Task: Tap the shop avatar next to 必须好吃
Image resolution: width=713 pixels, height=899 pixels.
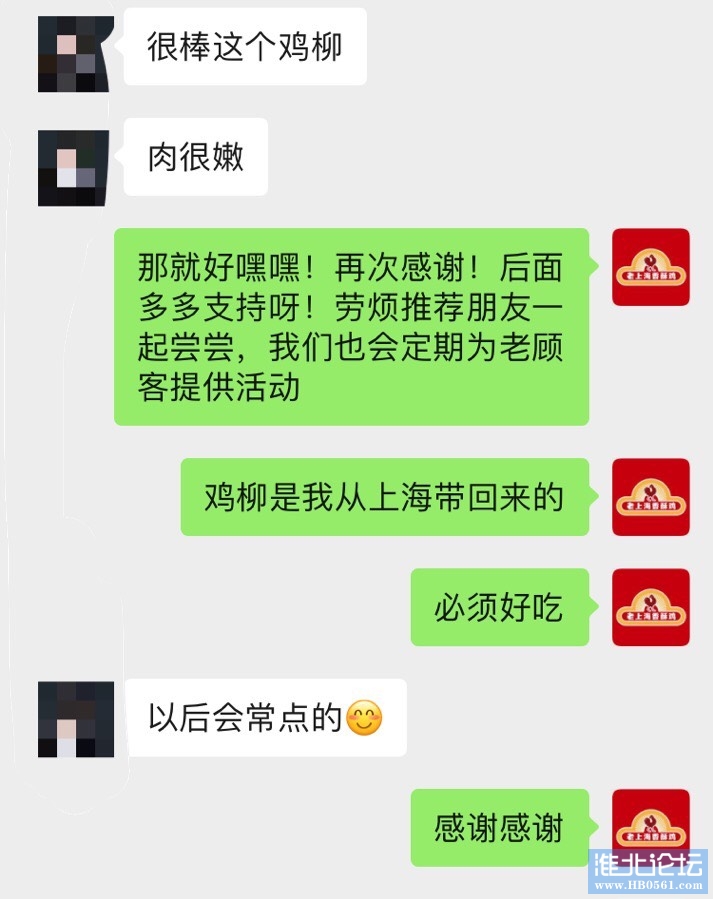Action: (x=650, y=607)
